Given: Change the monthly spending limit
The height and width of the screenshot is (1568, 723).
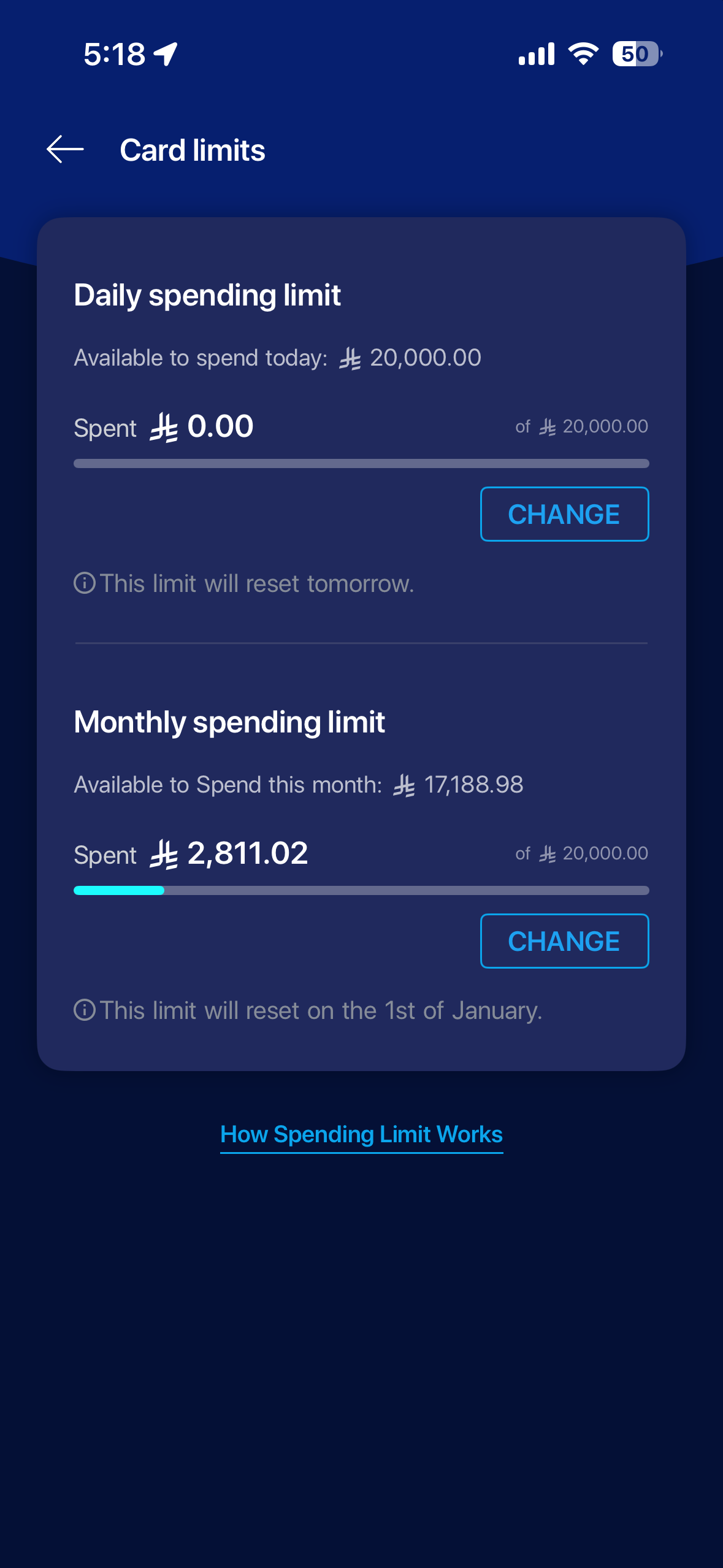Looking at the screenshot, I should pyautogui.click(x=564, y=941).
